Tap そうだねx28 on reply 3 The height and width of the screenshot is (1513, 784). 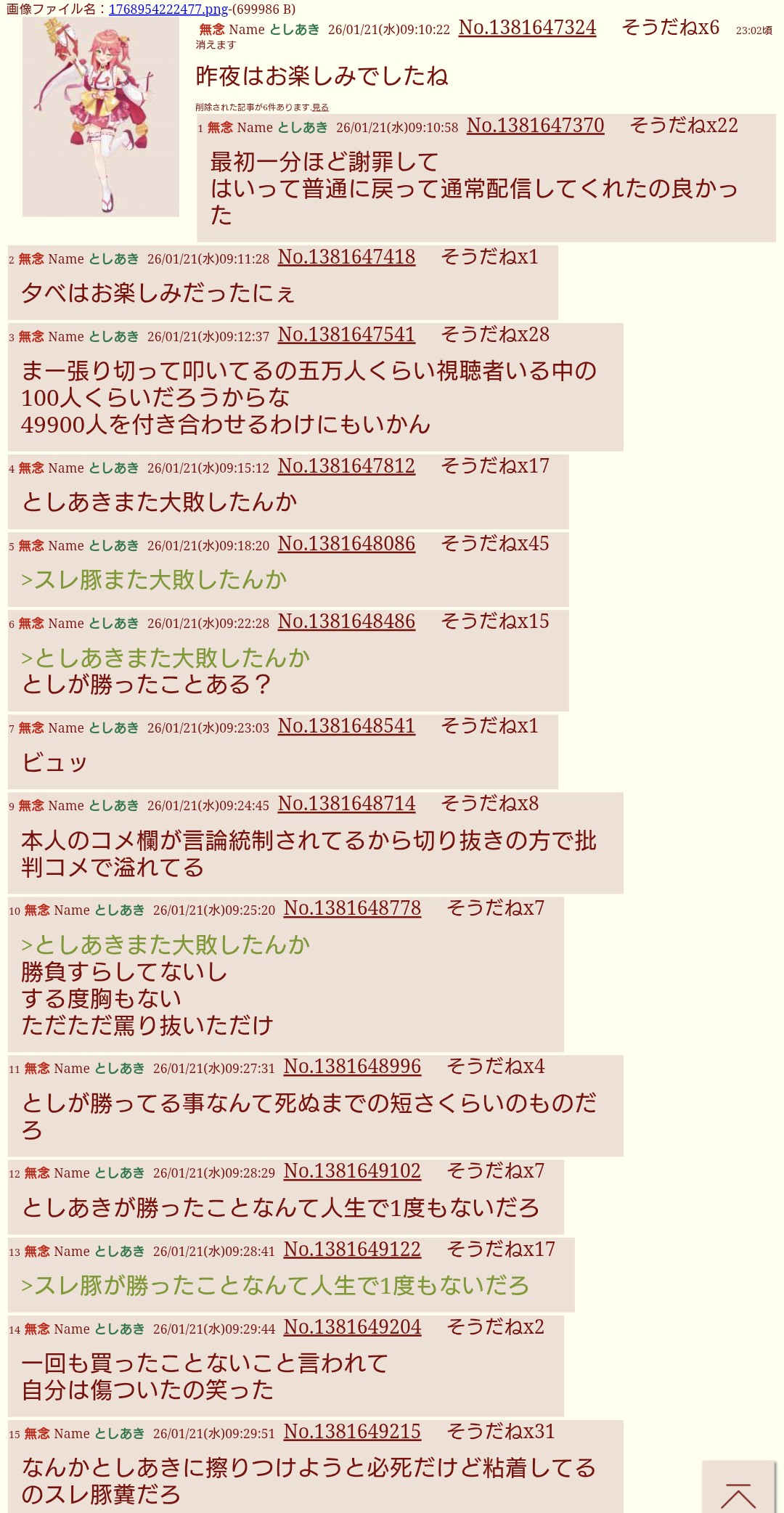494,335
